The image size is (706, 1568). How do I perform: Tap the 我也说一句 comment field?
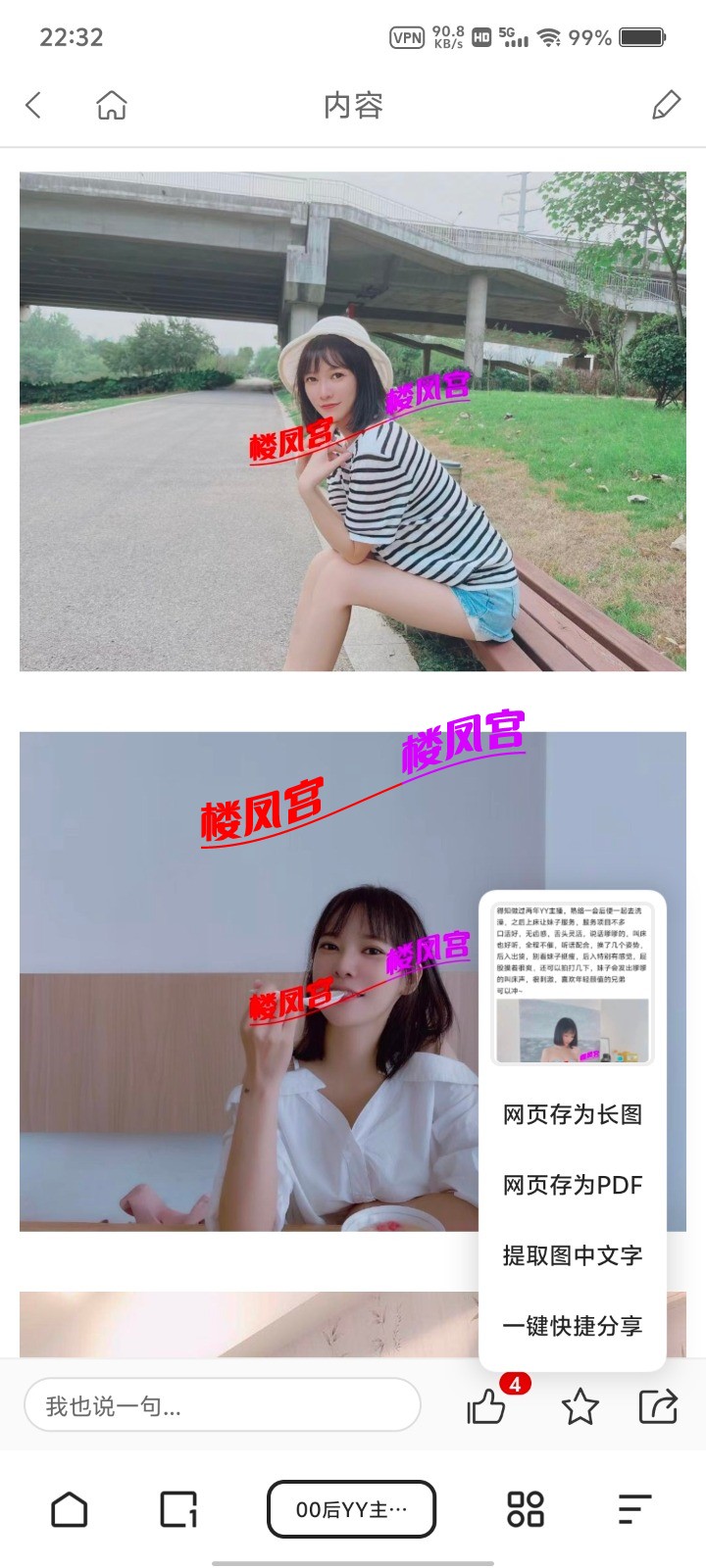222,1406
